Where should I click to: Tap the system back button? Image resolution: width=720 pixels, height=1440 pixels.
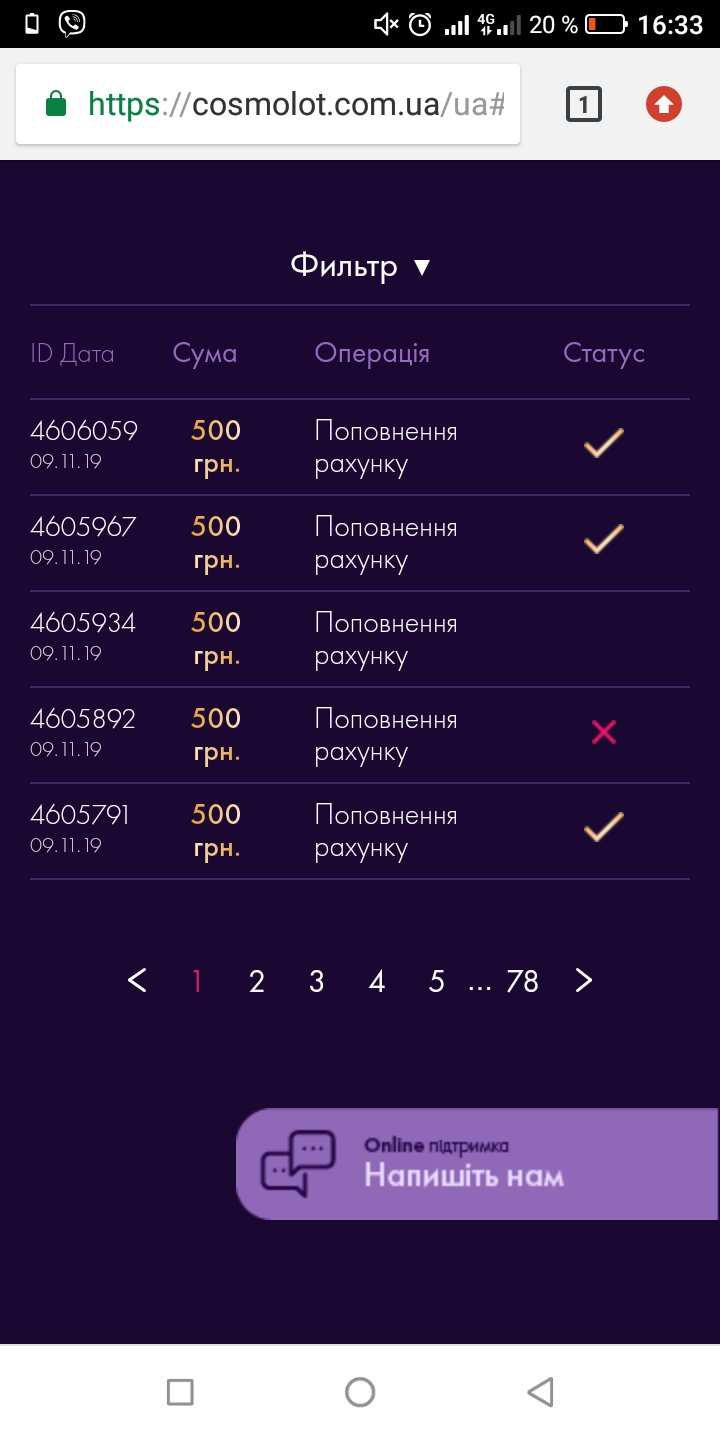[x=540, y=1392]
